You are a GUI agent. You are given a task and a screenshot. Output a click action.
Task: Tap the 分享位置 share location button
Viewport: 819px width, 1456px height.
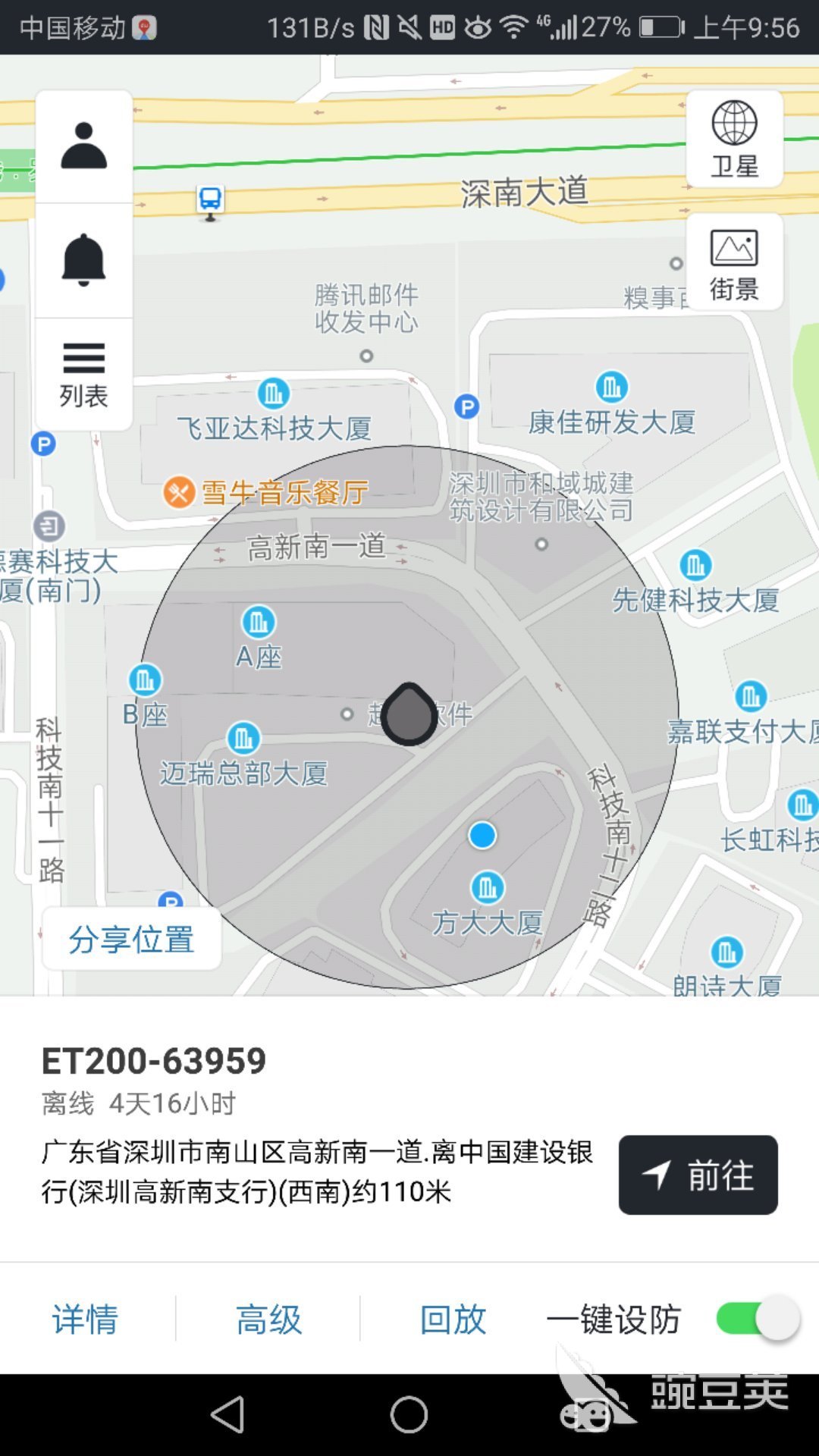(131, 939)
